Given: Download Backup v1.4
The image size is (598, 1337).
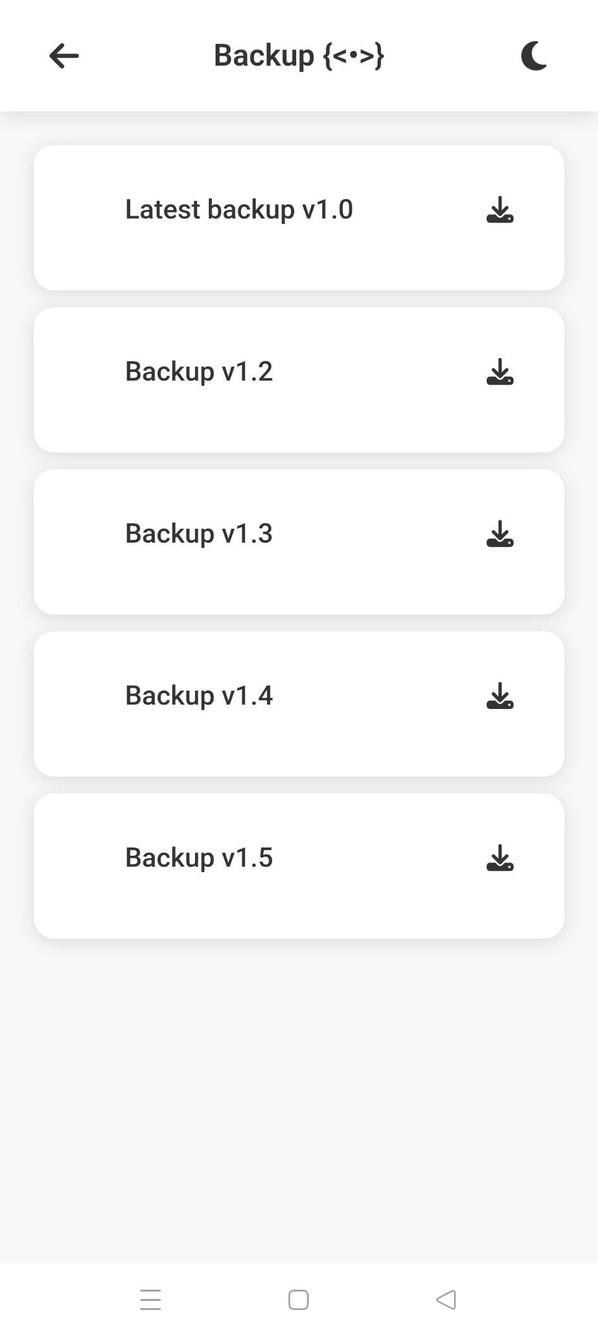Looking at the screenshot, I should point(500,696).
